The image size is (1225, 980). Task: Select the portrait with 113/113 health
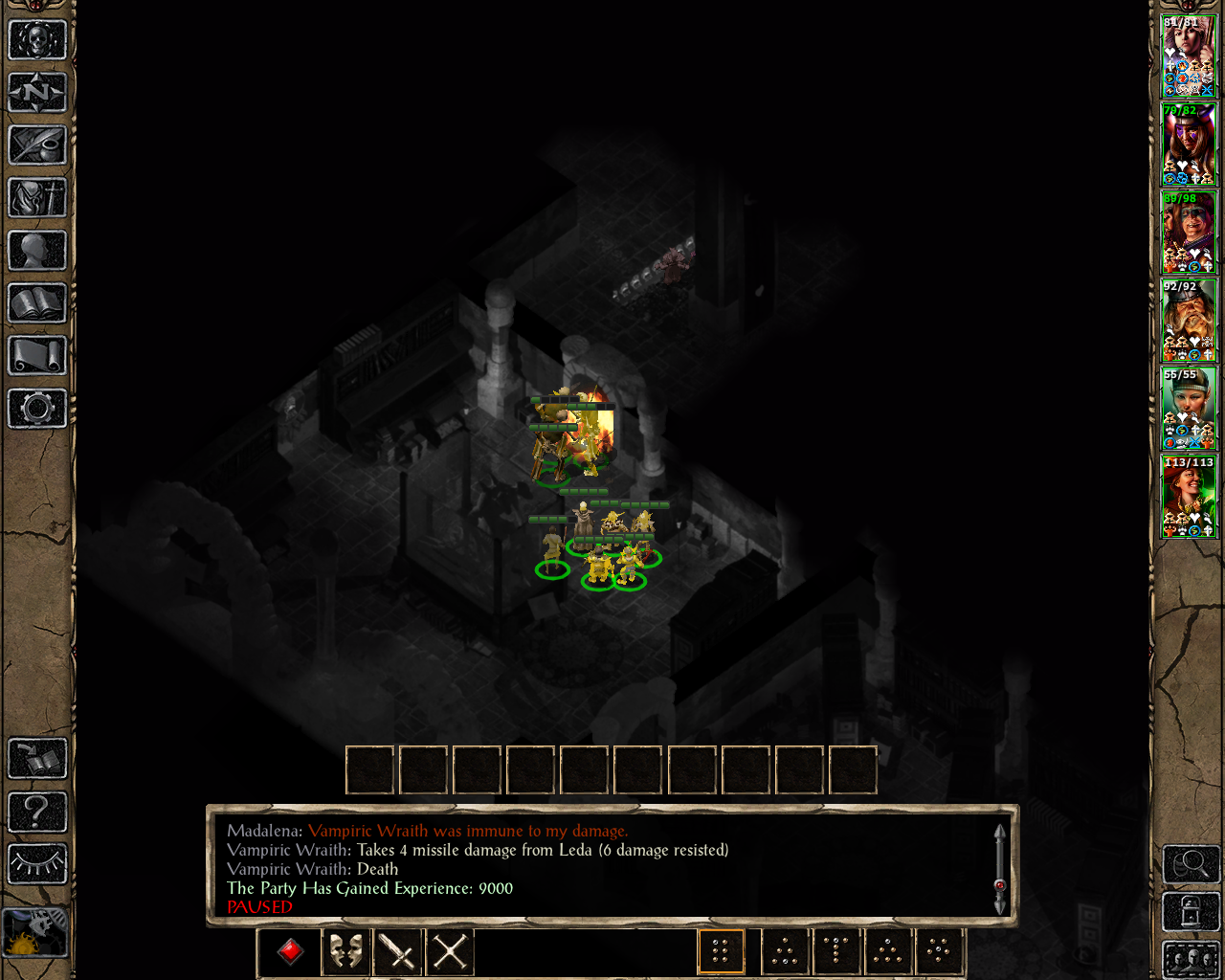coord(1189,497)
